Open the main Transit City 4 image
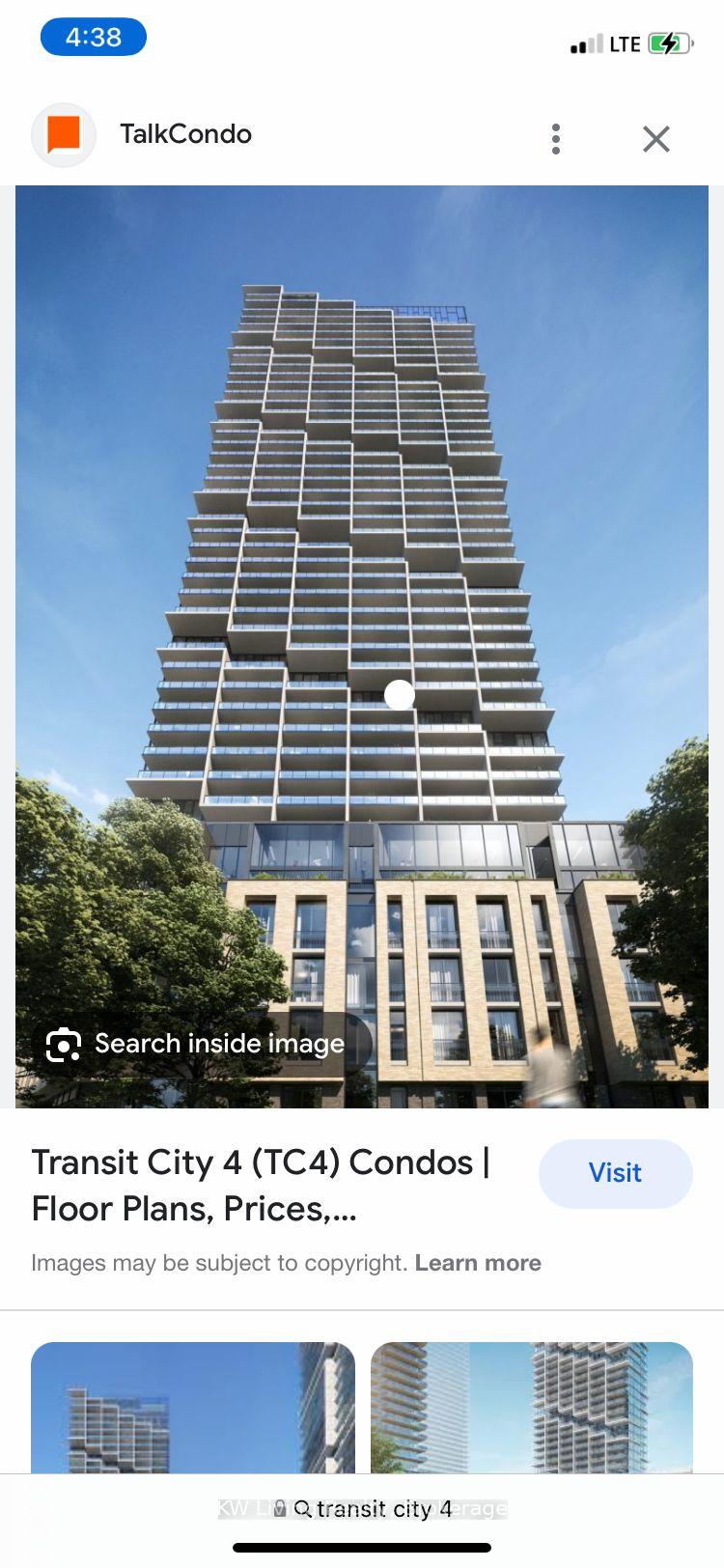Image resolution: width=724 pixels, height=1568 pixels. [x=362, y=646]
